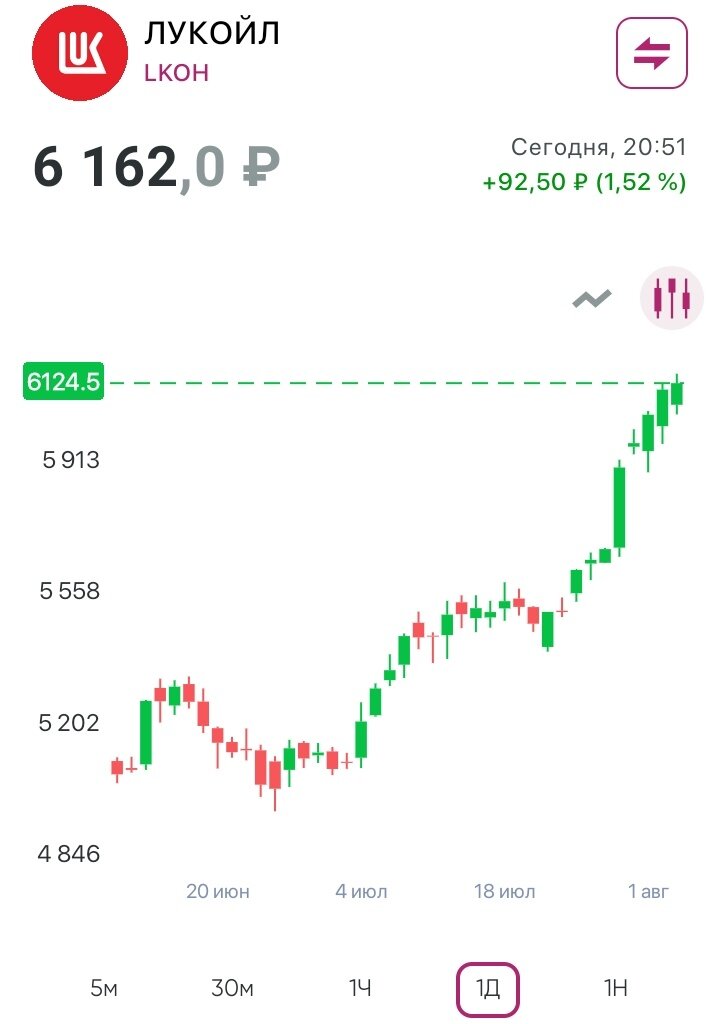This screenshot has width=720, height=1024.
Task: Select the candlestick chart view
Action: (672, 298)
